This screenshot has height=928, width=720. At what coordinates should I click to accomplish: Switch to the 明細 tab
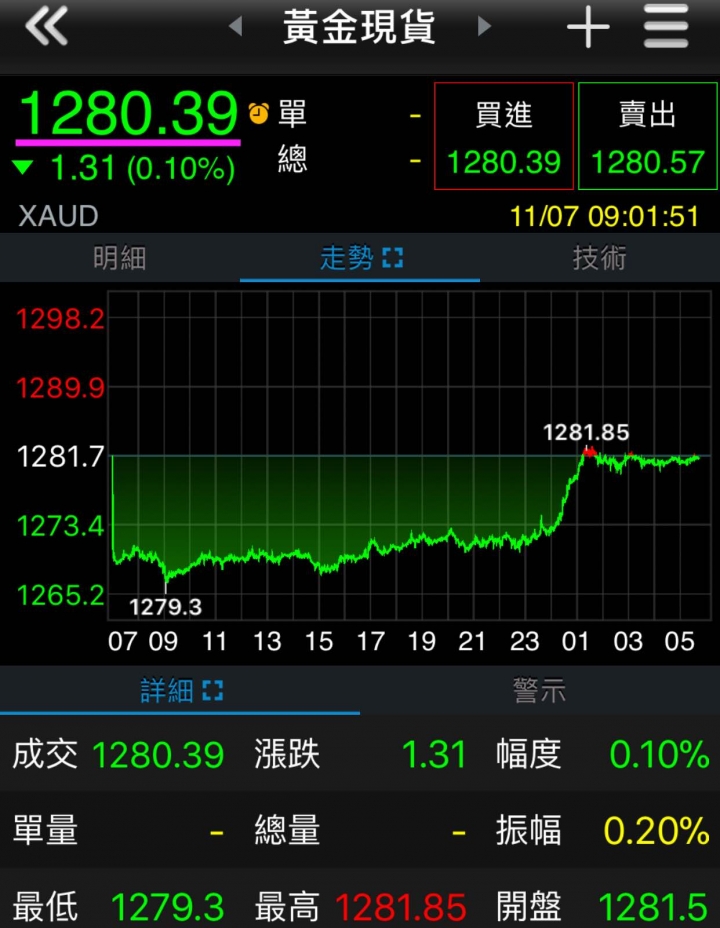coord(120,258)
